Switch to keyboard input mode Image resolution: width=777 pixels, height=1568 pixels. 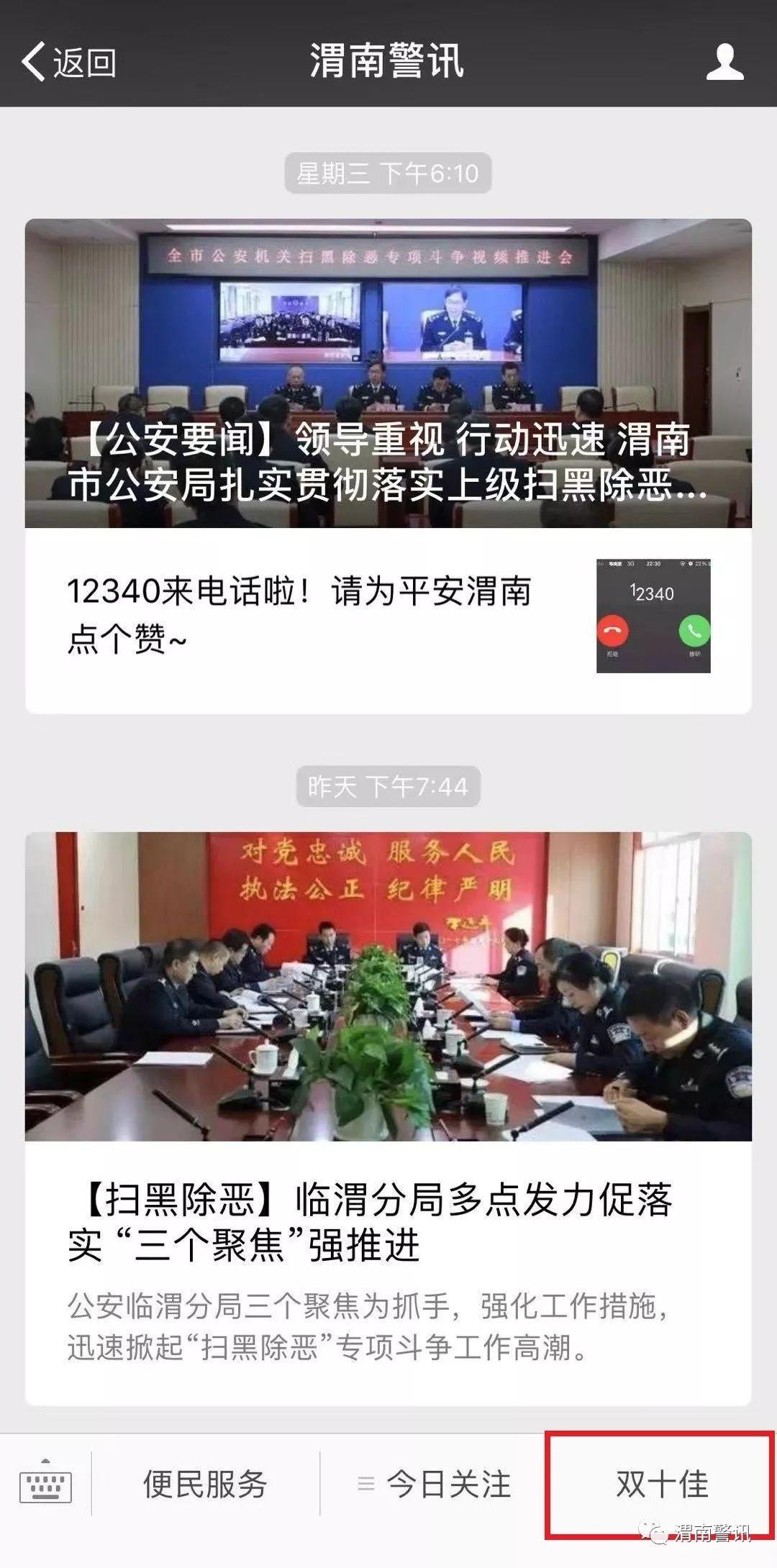tap(45, 1483)
